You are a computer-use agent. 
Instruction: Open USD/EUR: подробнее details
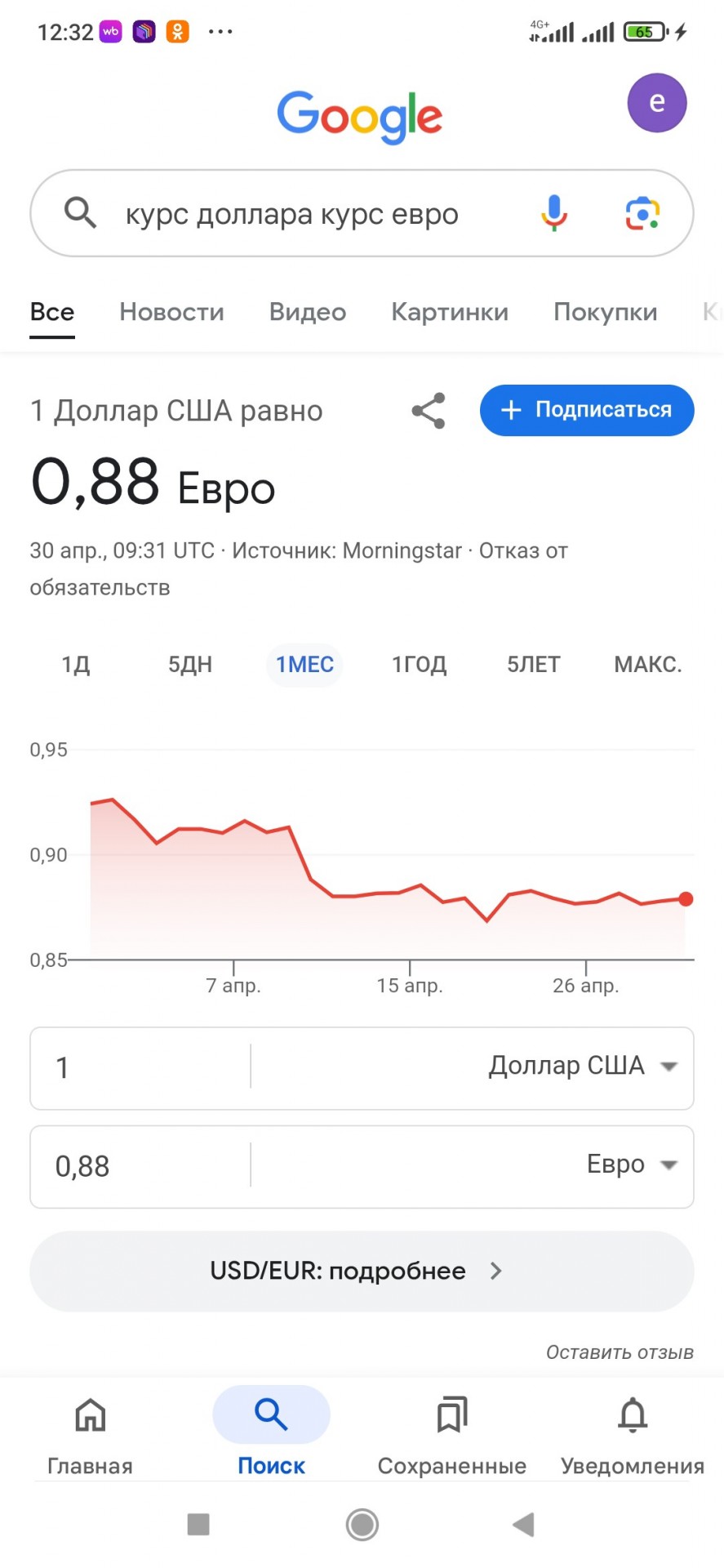pyautogui.click(x=362, y=1271)
